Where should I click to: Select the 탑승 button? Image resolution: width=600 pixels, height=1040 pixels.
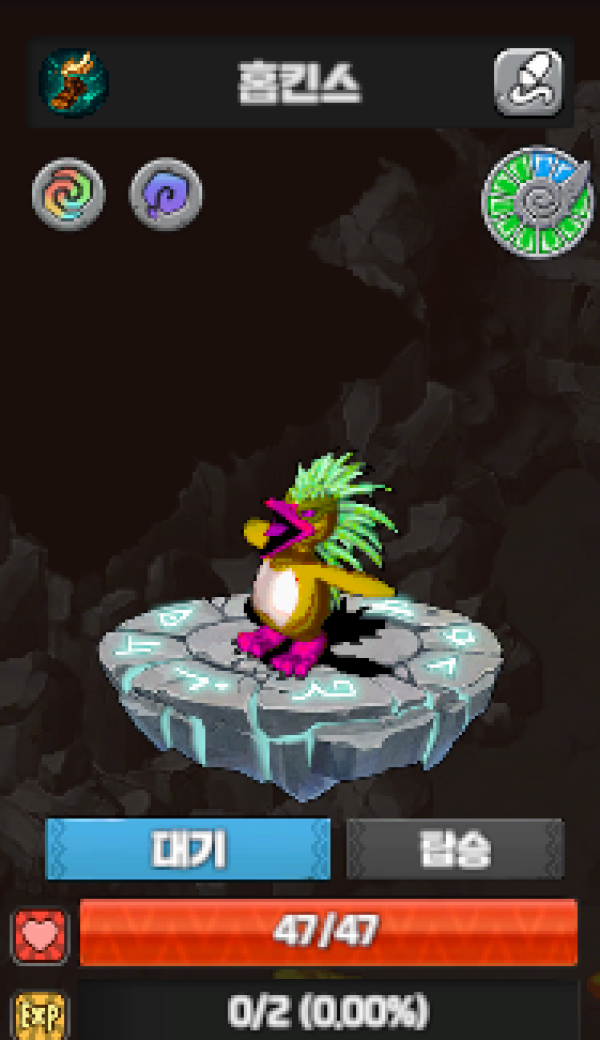(x=455, y=849)
